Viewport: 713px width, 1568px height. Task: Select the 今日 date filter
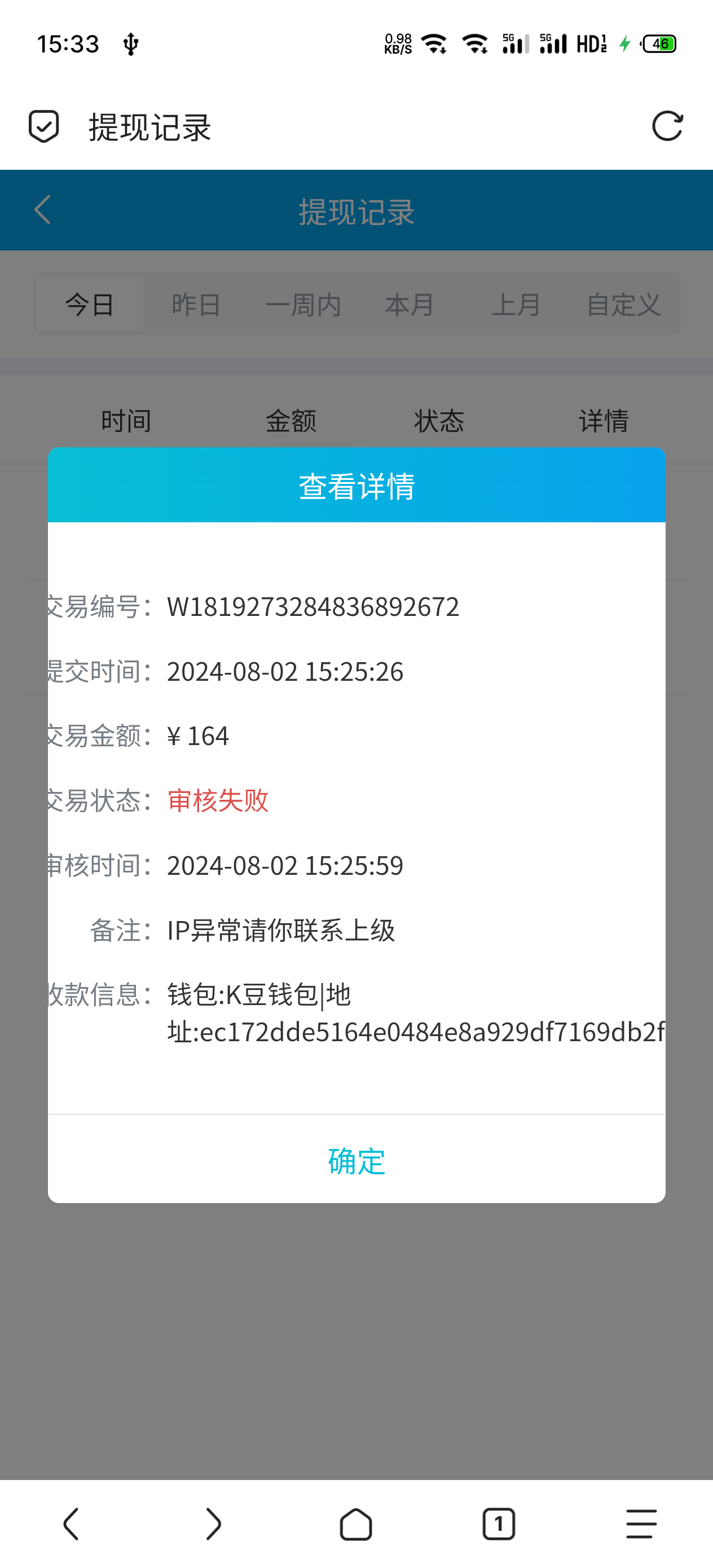pyautogui.click(x=89, y=305)
